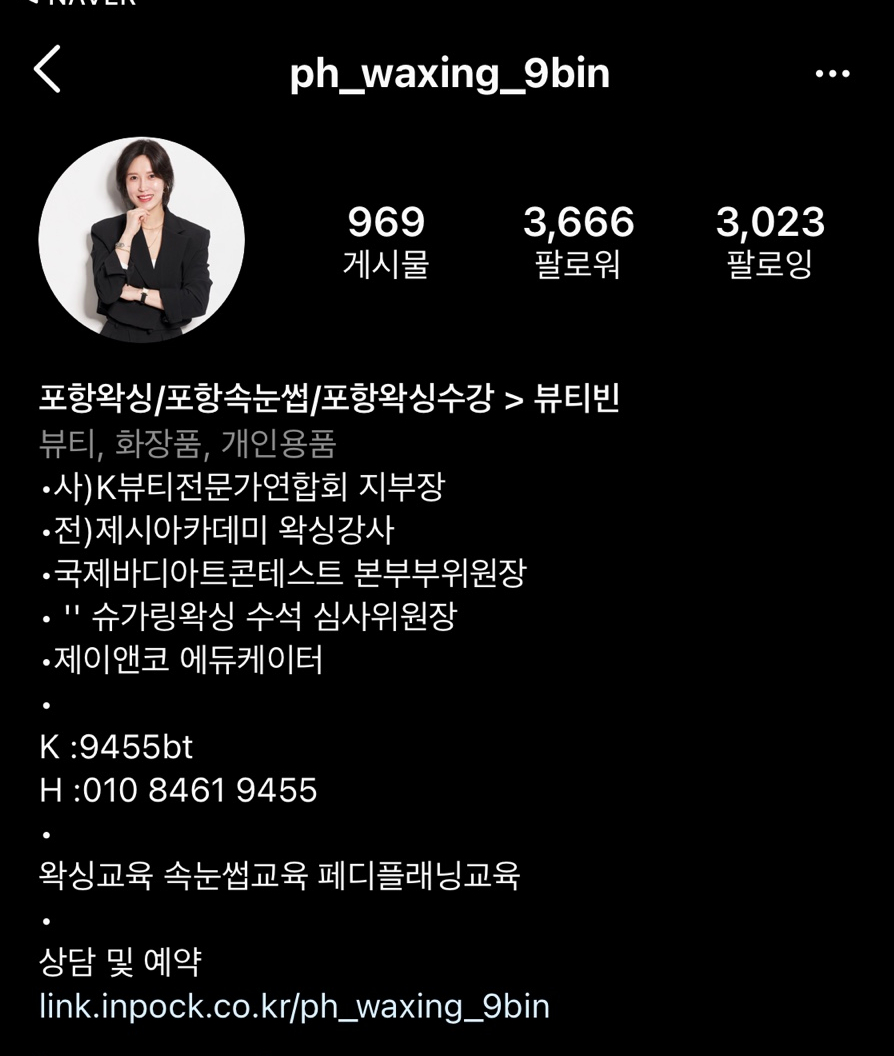The image size is (894, 1056).
Task: Go back using the top-left arrow
Action: [x=47, y=70]
